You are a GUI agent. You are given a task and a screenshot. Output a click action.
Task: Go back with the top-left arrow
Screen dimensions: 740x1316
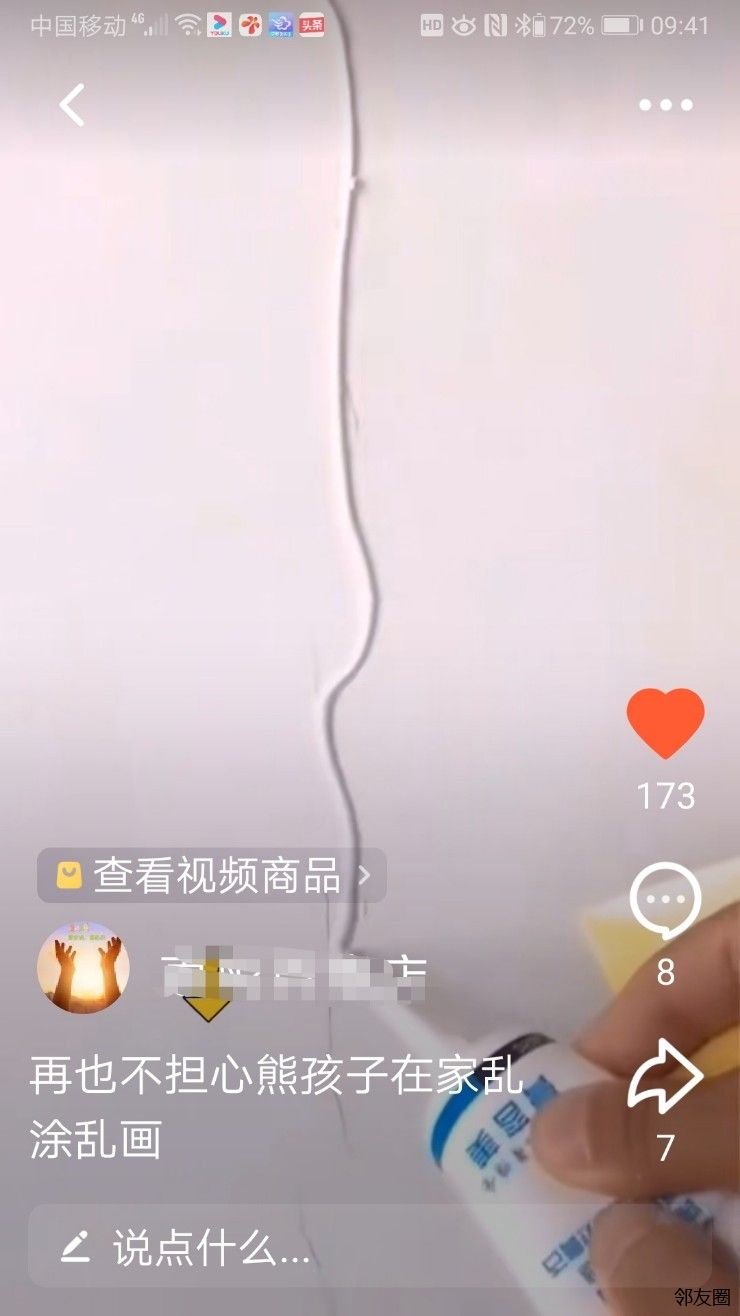(x=72, y=105)
